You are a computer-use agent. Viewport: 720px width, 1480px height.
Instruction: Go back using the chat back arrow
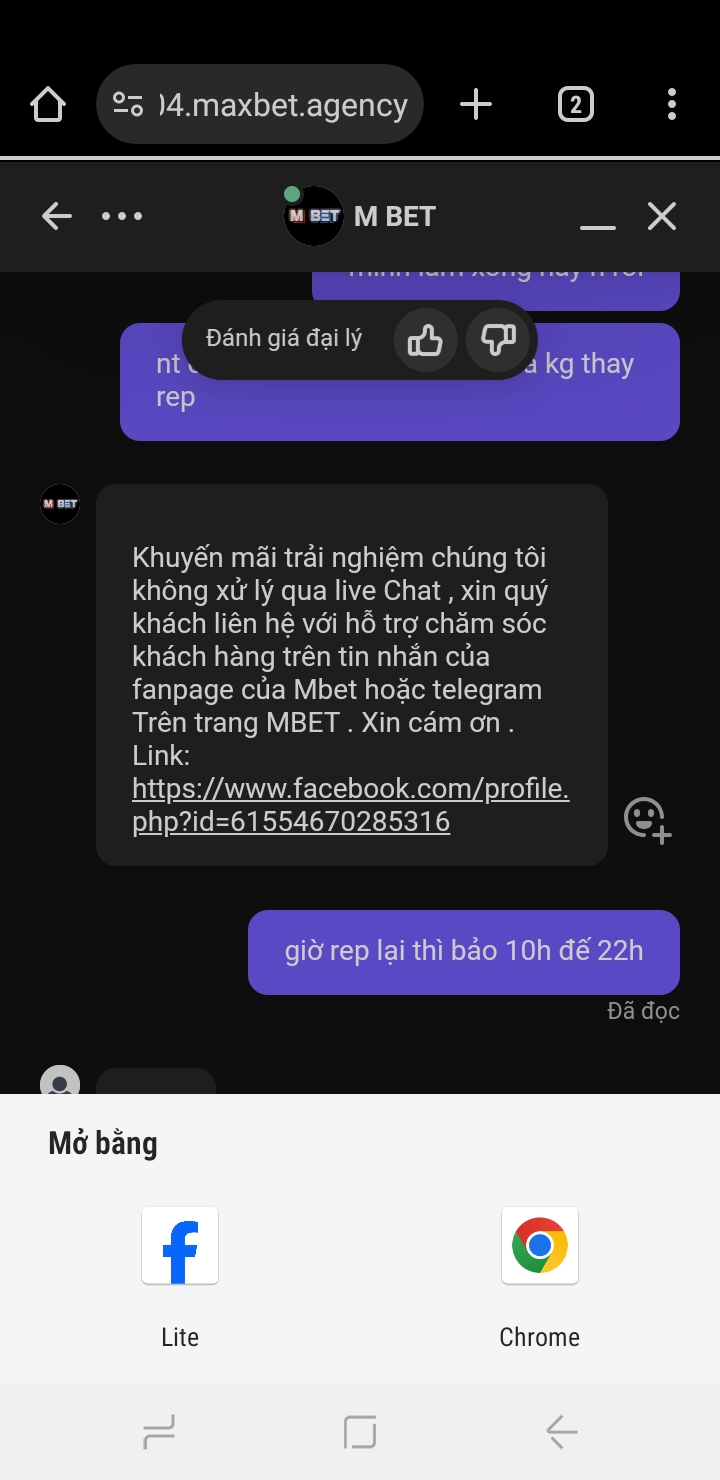[x=56, y=216]
